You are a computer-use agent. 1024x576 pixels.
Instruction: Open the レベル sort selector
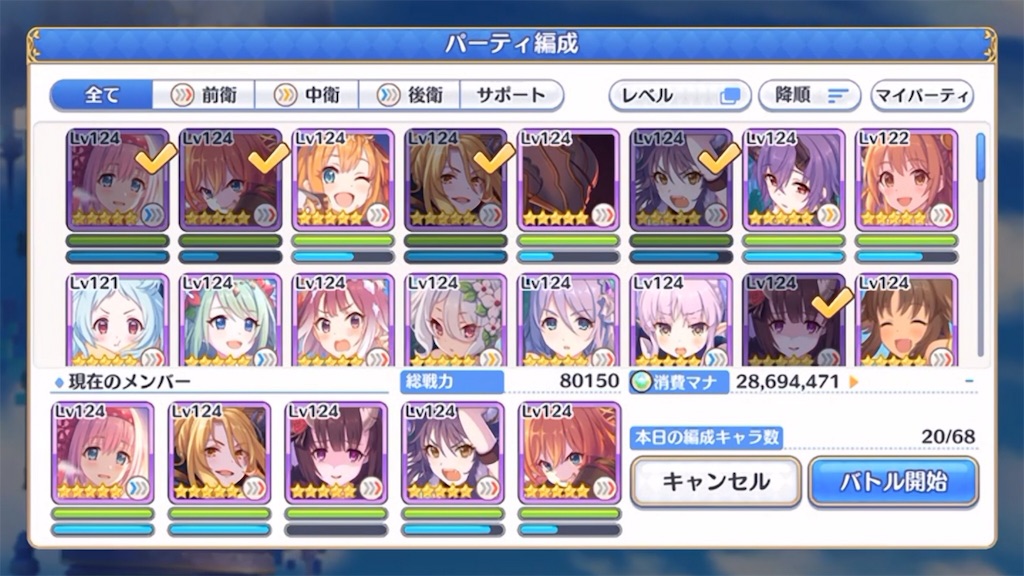[x=680, y=95]
